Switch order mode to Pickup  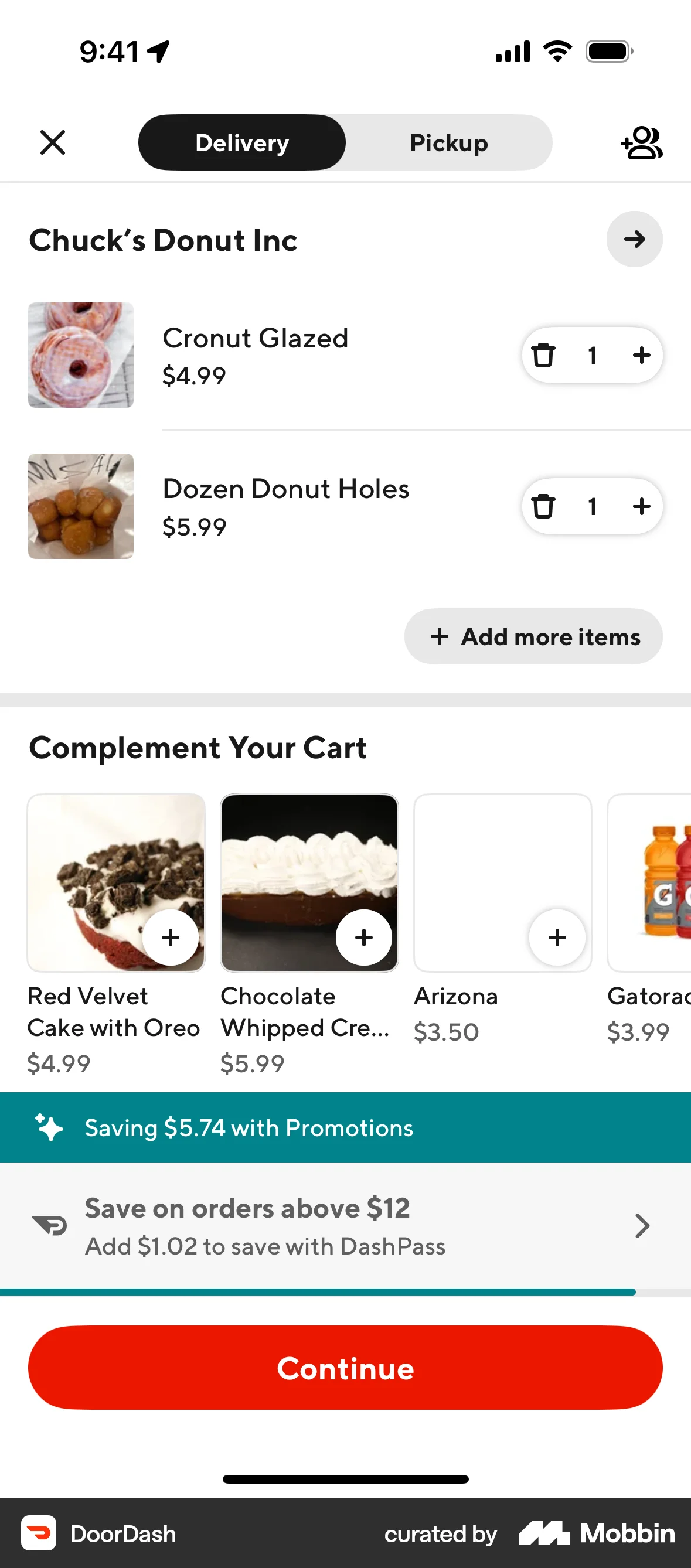pyautogui.click(x=449, y=142)
